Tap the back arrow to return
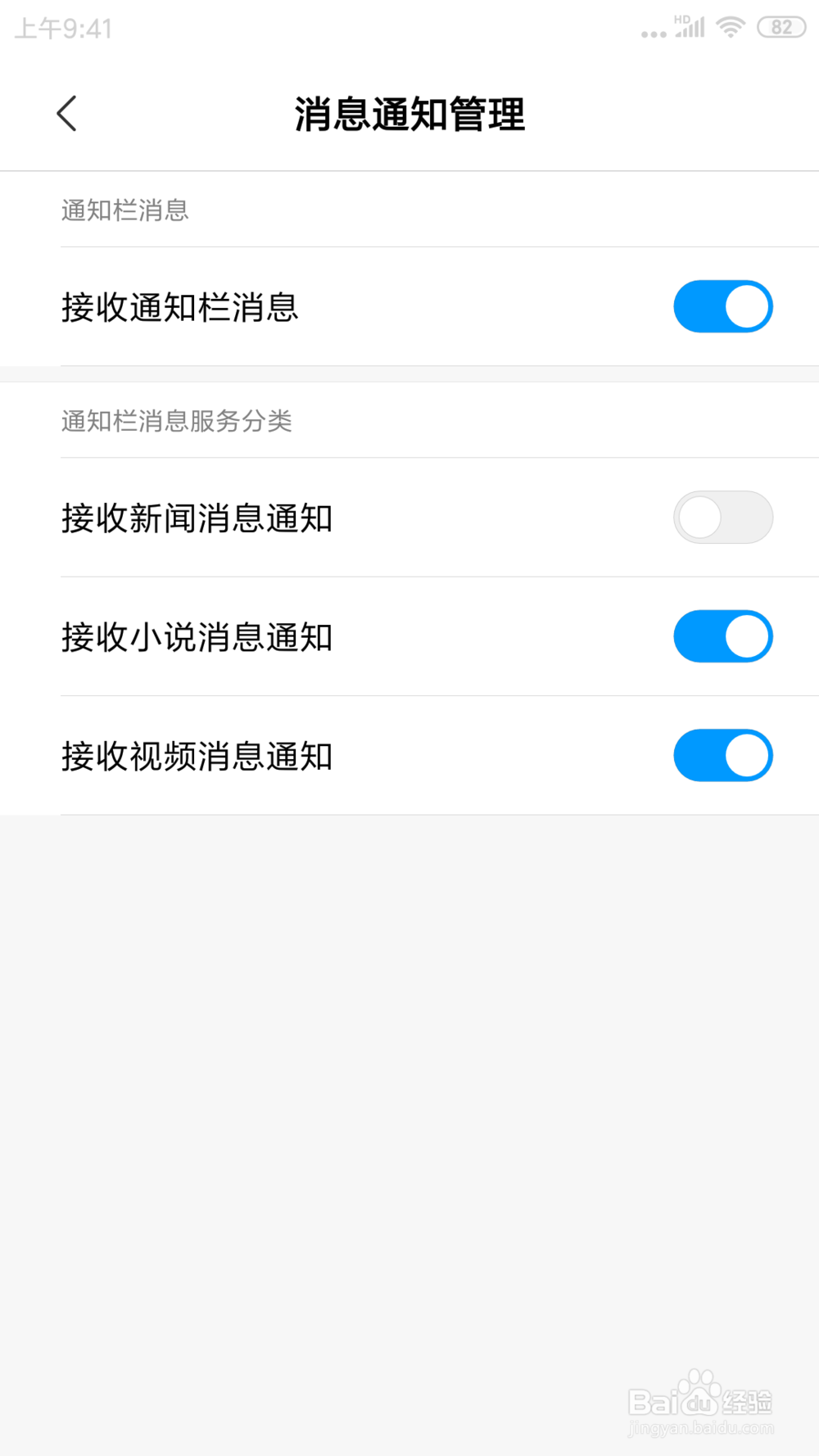819x1456 pixels. click(66, 112)
